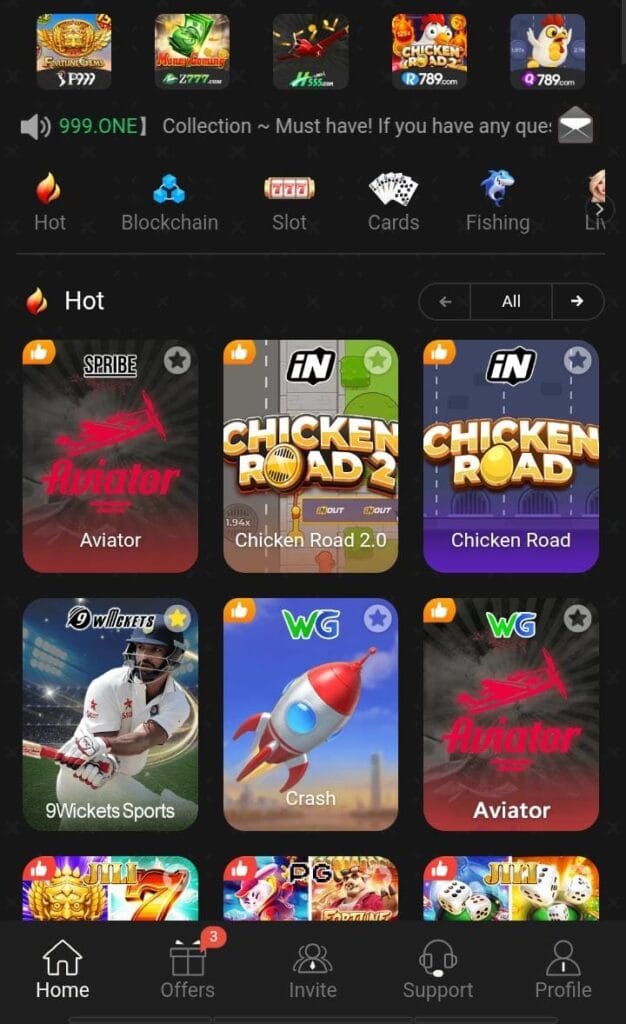626x1024 pixels.
Task: Select the Blockchain category
Action: click(x=169, y=202)
